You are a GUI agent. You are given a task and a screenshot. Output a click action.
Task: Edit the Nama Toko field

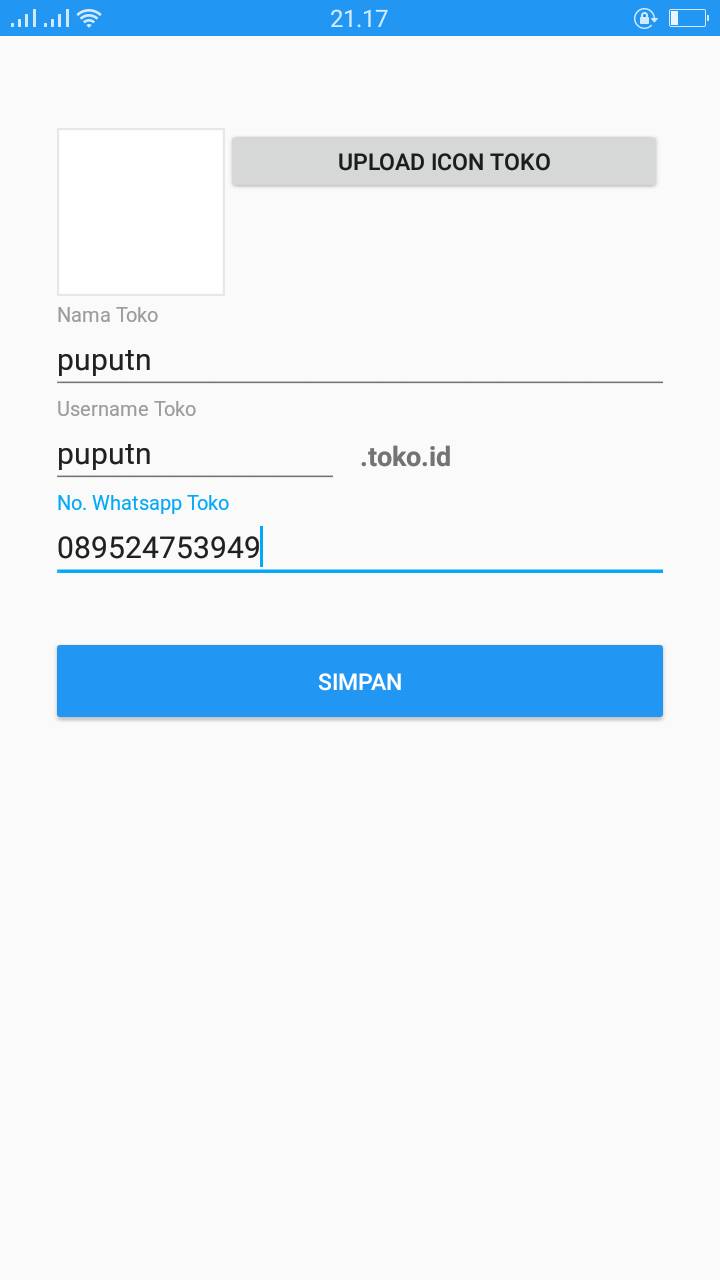coord(360,360)
